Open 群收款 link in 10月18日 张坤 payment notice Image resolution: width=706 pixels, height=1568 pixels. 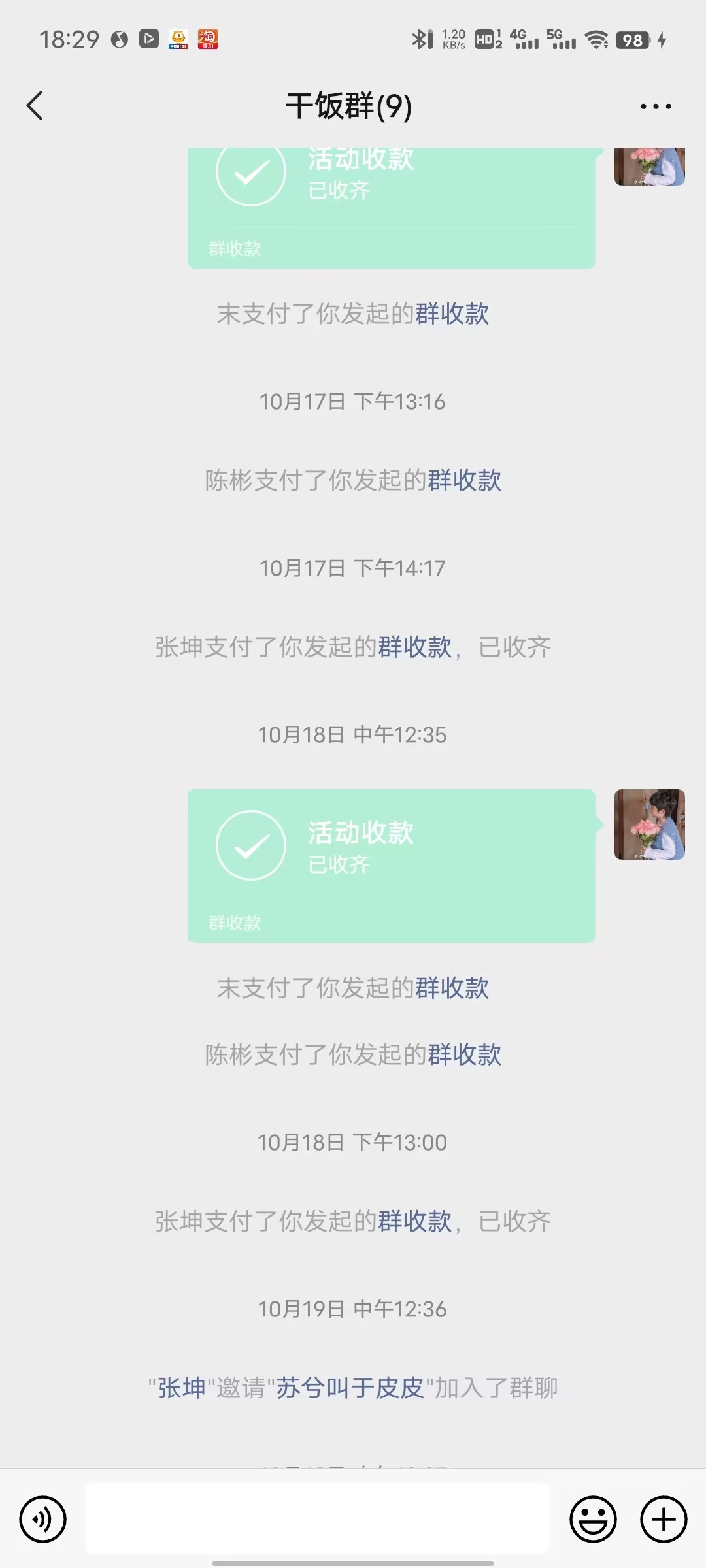[414, 1221]
